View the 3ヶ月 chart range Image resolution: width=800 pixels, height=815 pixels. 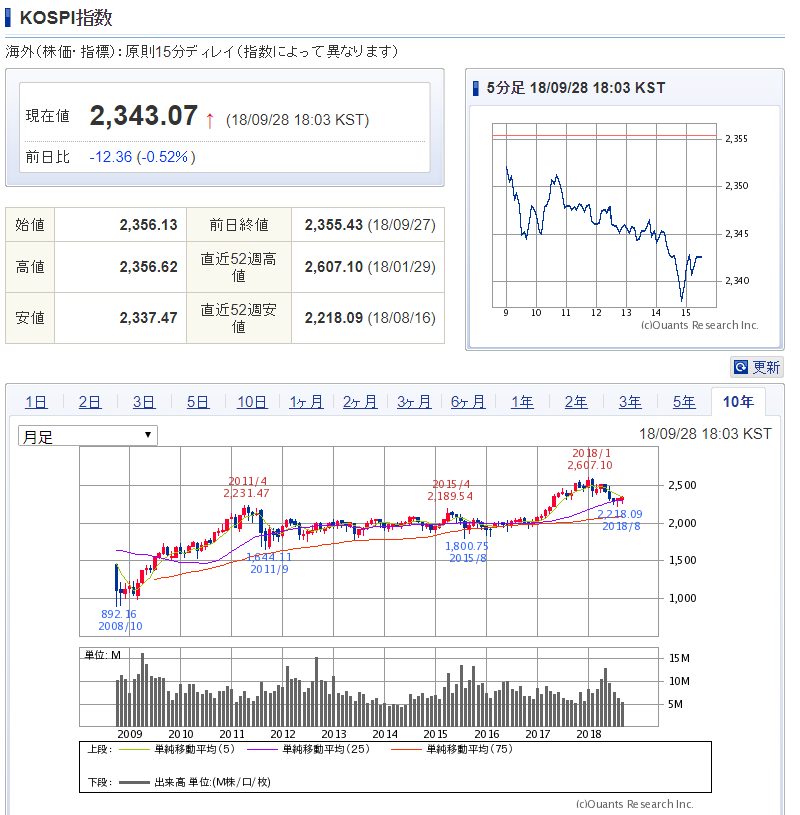pyautogui.click(x=414, y=402)
